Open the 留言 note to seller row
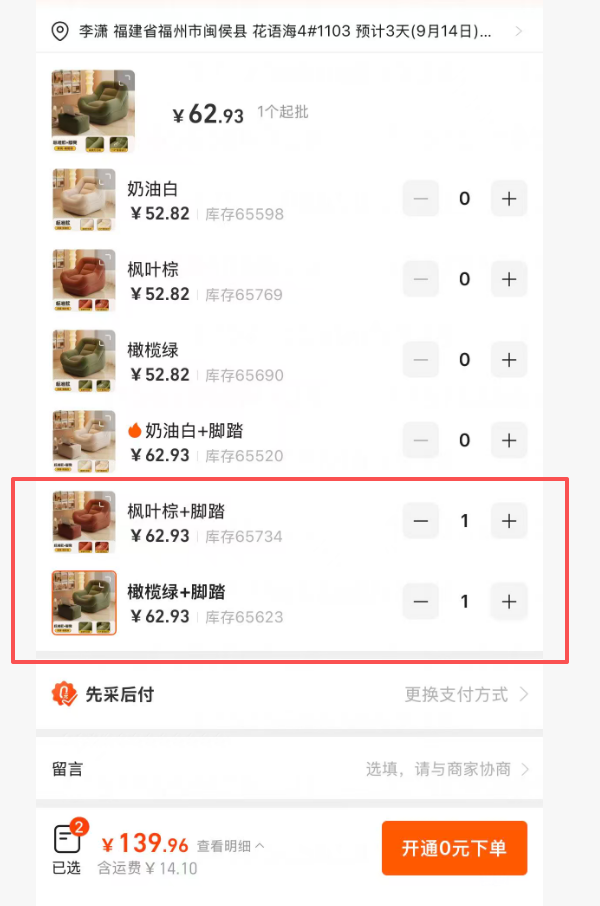This screenshot has height=906, width=600. (288, 769)
